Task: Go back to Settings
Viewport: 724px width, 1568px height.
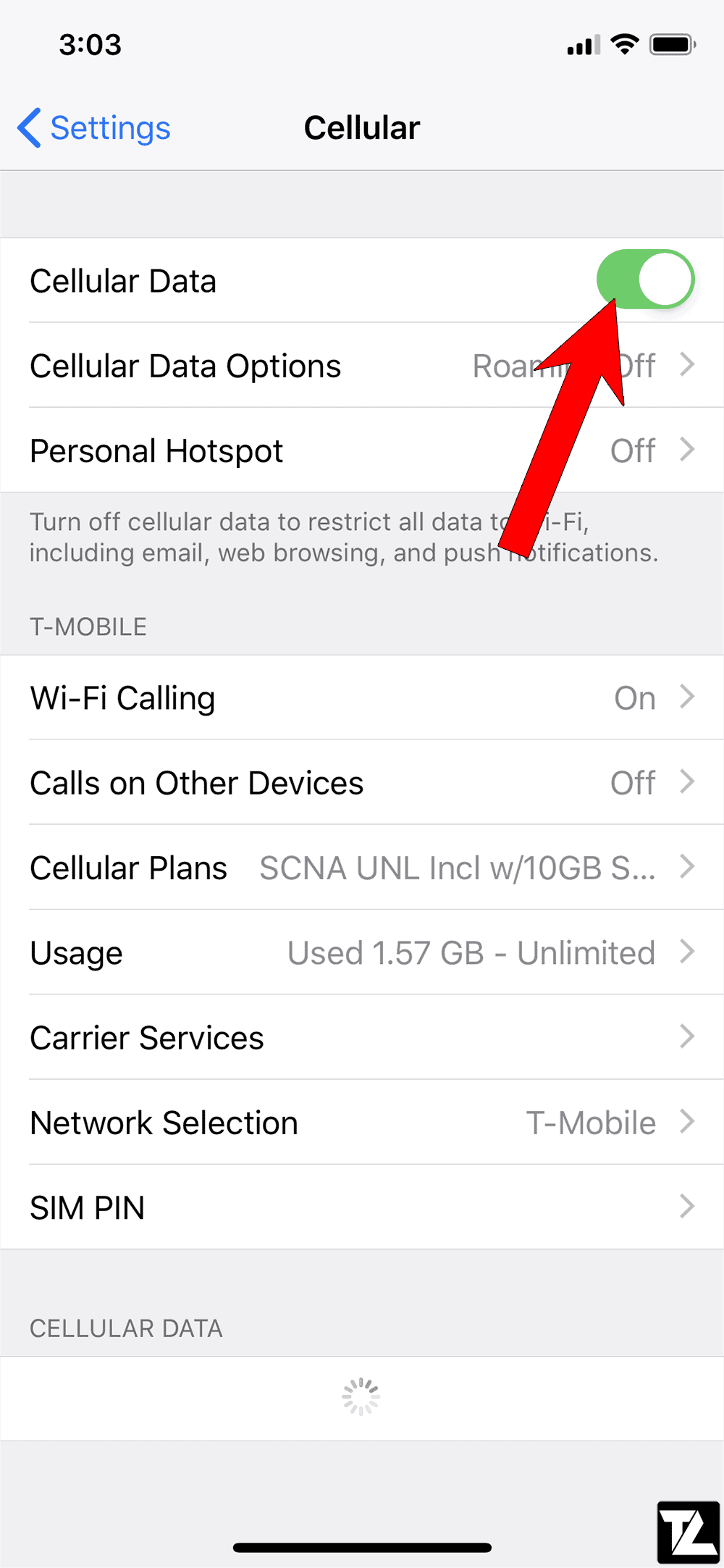Action: (94, 128)
